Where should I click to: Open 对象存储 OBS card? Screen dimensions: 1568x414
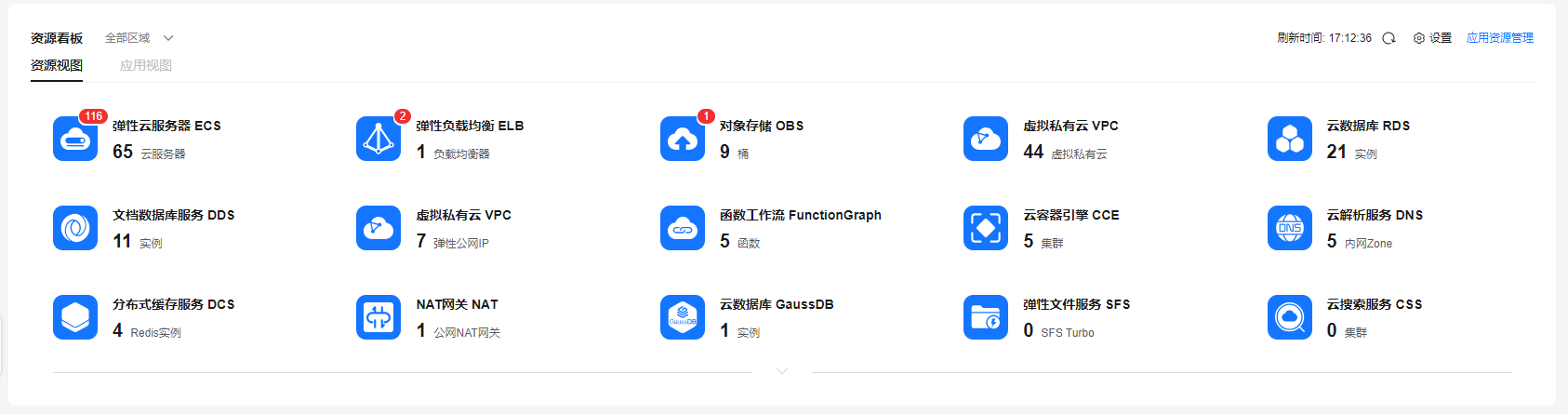click(761, 126)
